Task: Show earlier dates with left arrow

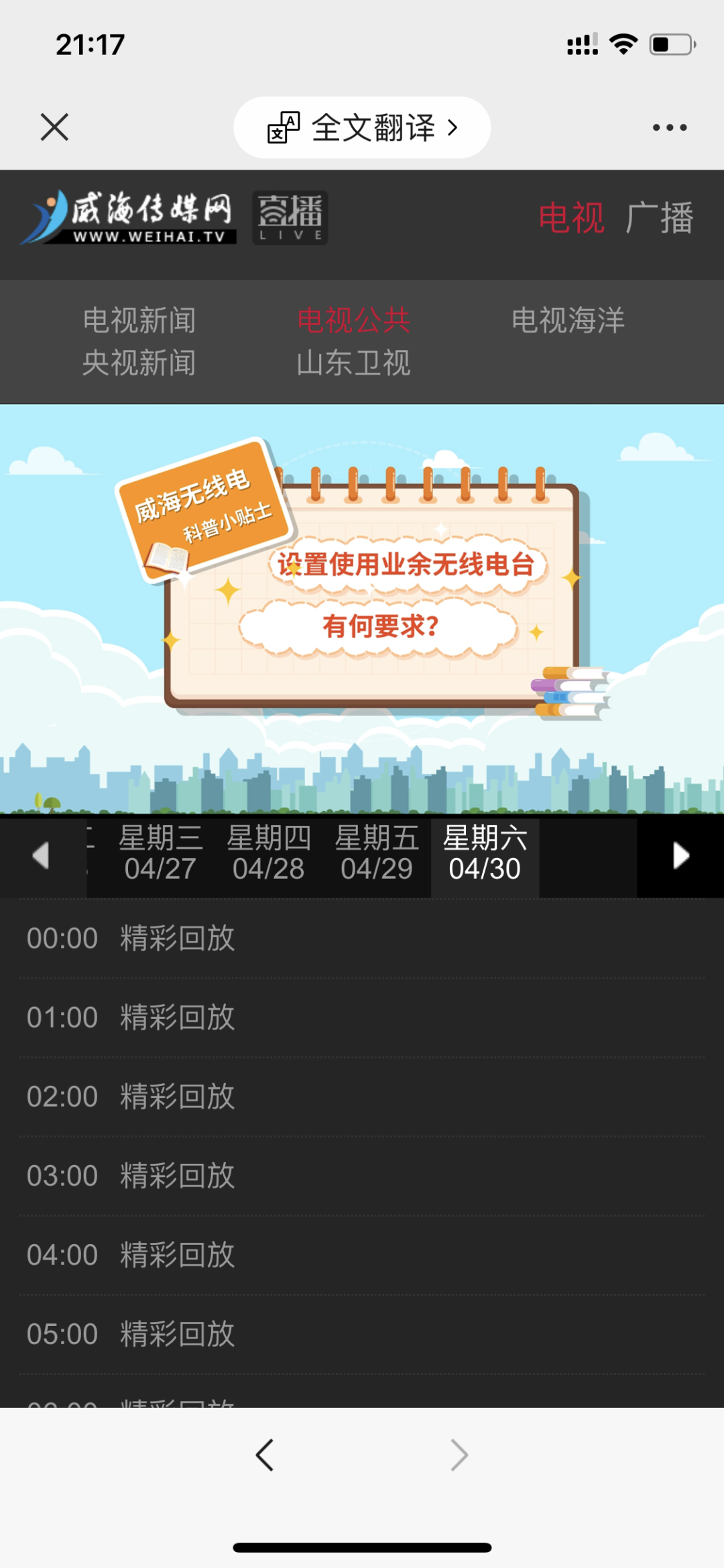Action: 42,855
